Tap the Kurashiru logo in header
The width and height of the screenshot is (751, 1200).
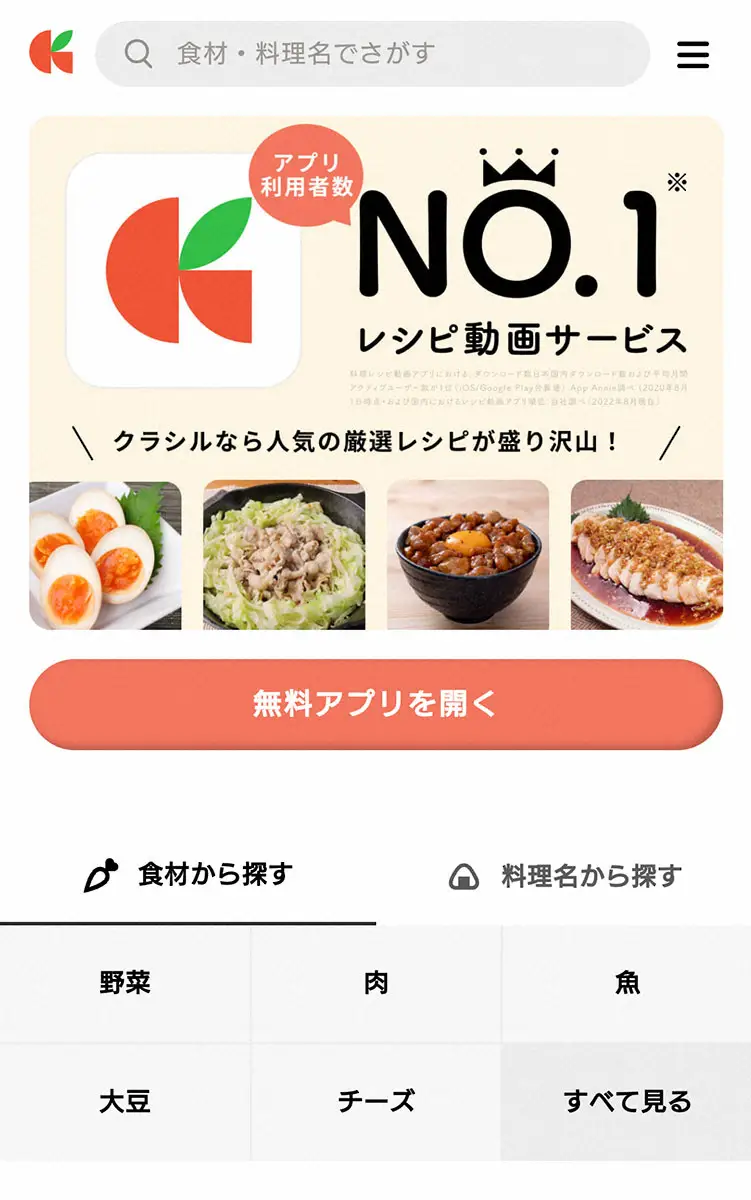click(51, 52)
